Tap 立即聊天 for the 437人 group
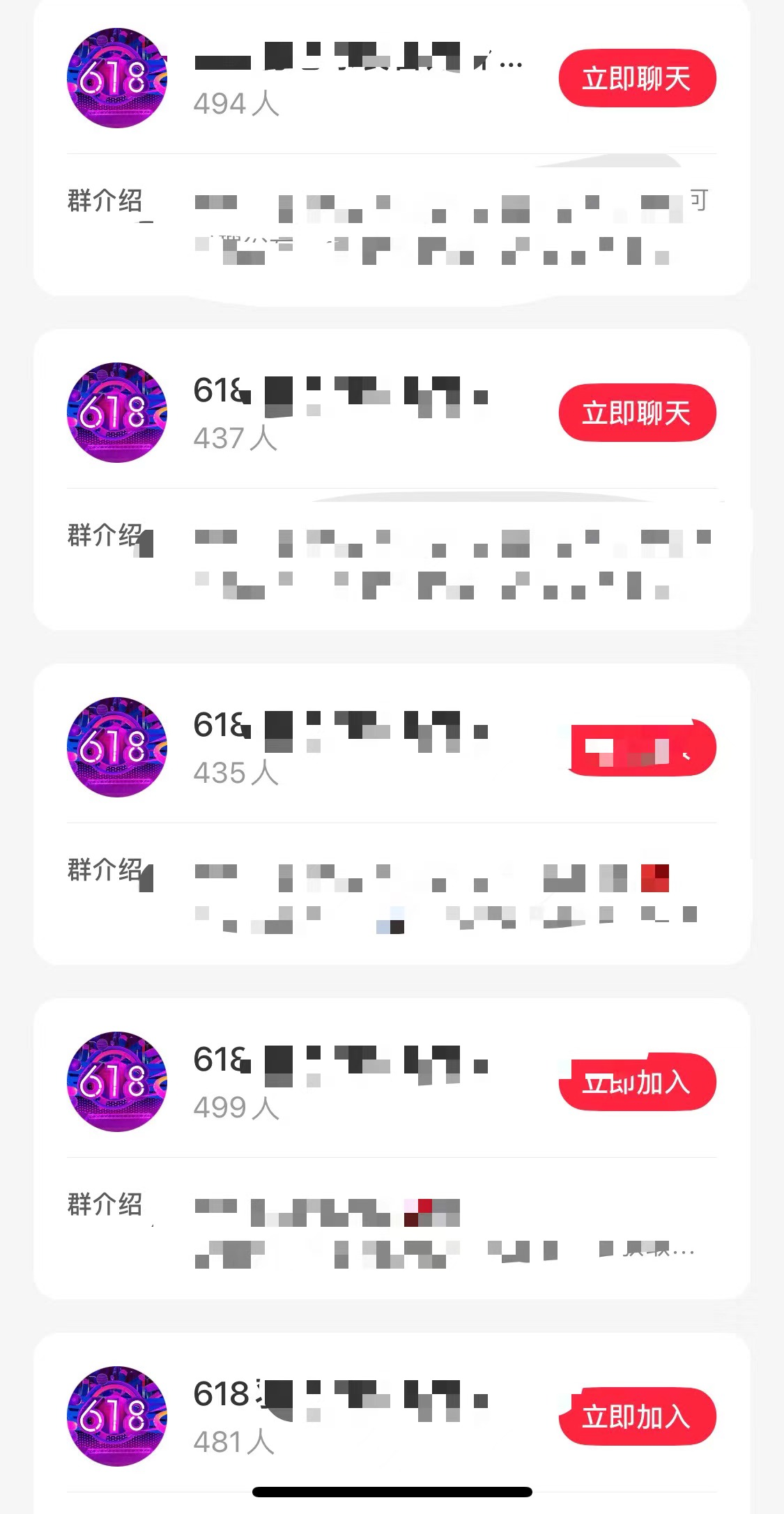Screen dimensions: 784x1514 point(637,413)
